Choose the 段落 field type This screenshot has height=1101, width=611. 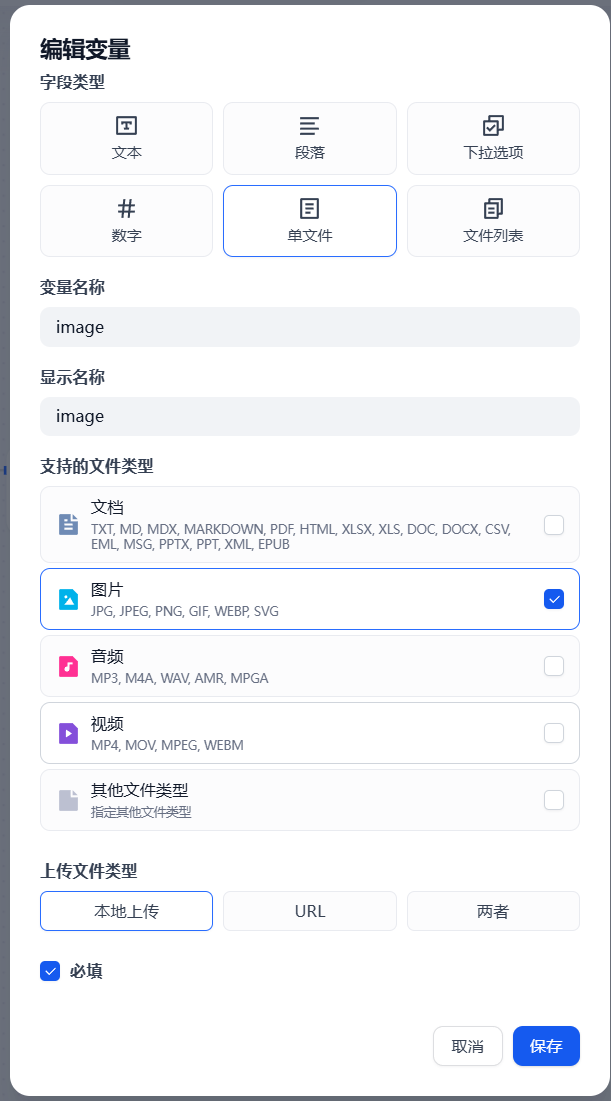tap(309, 139)
